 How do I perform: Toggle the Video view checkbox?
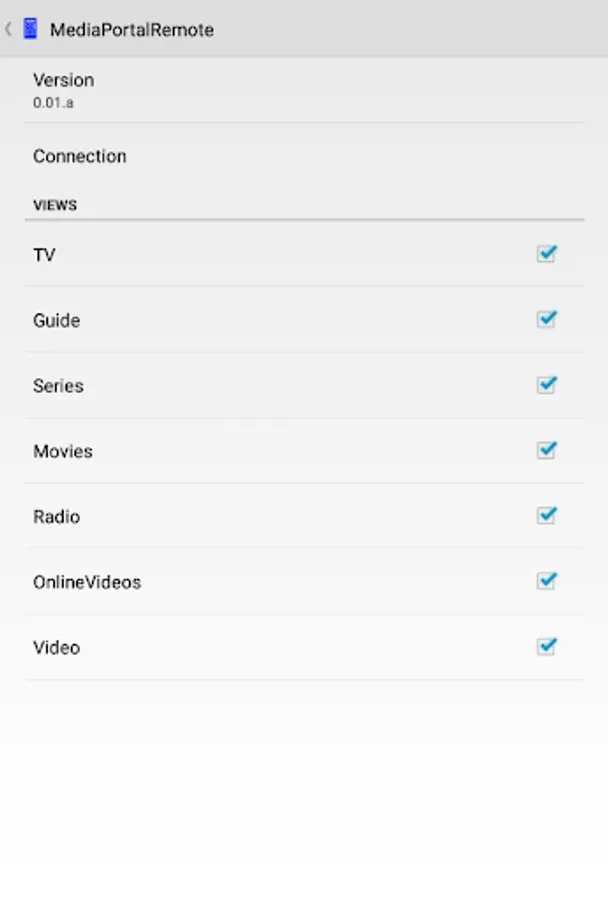click(x=546, y=647)
